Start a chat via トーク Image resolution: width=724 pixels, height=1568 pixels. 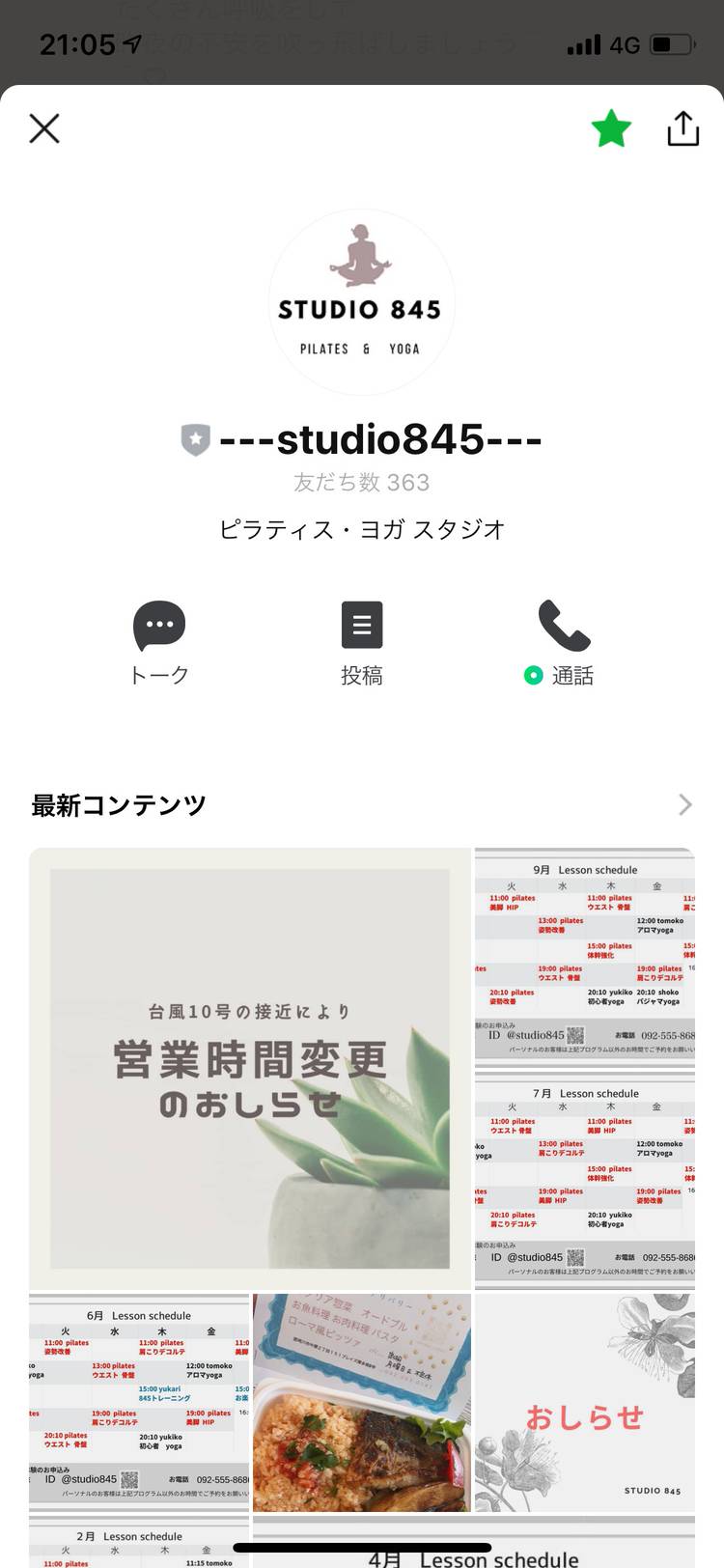pyautogui.click(x=159, y=643)
